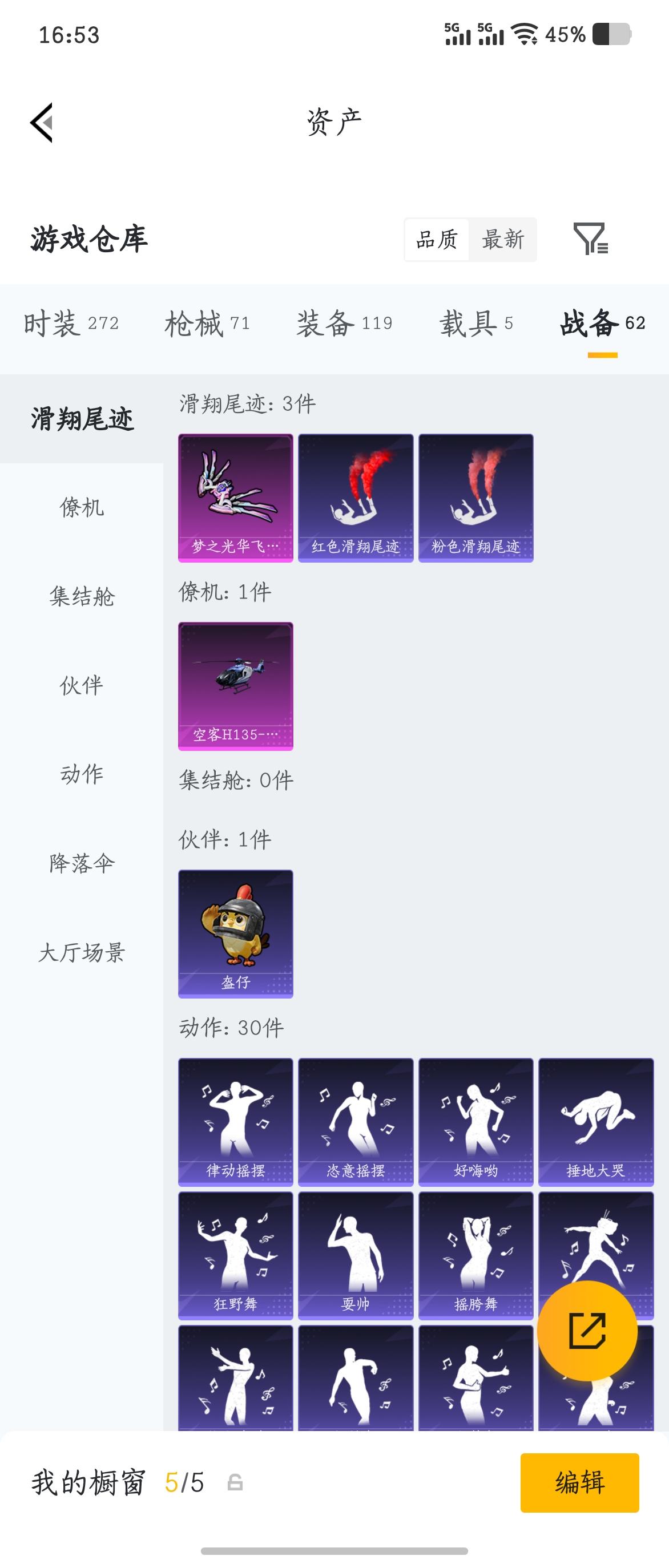669x1568 pixels.
Task: Switch sorting to 最新
Action: click(x=503, y=240)
